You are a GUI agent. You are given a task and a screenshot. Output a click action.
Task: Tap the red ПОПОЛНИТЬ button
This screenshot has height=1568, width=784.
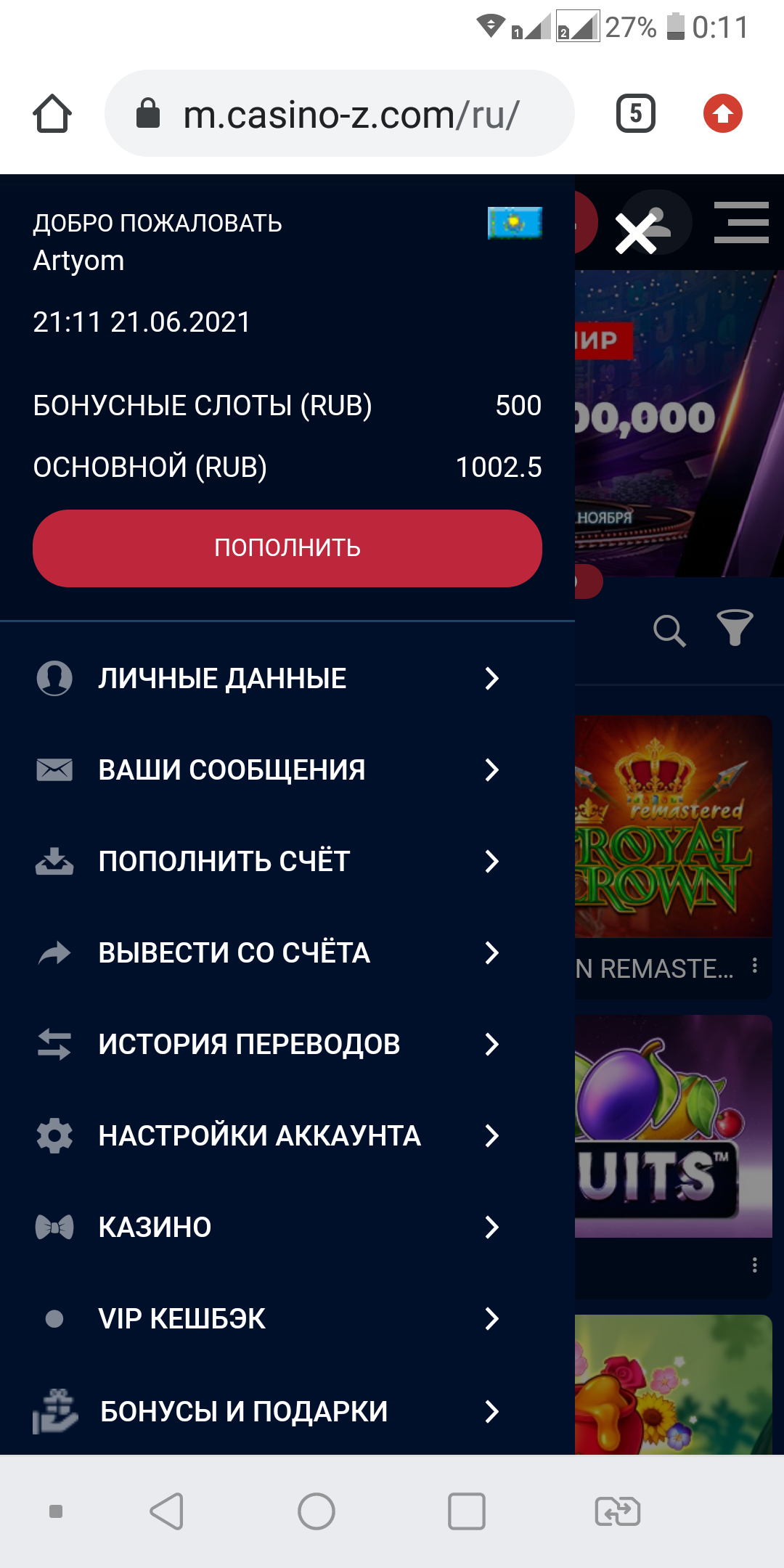coord(287,548)
